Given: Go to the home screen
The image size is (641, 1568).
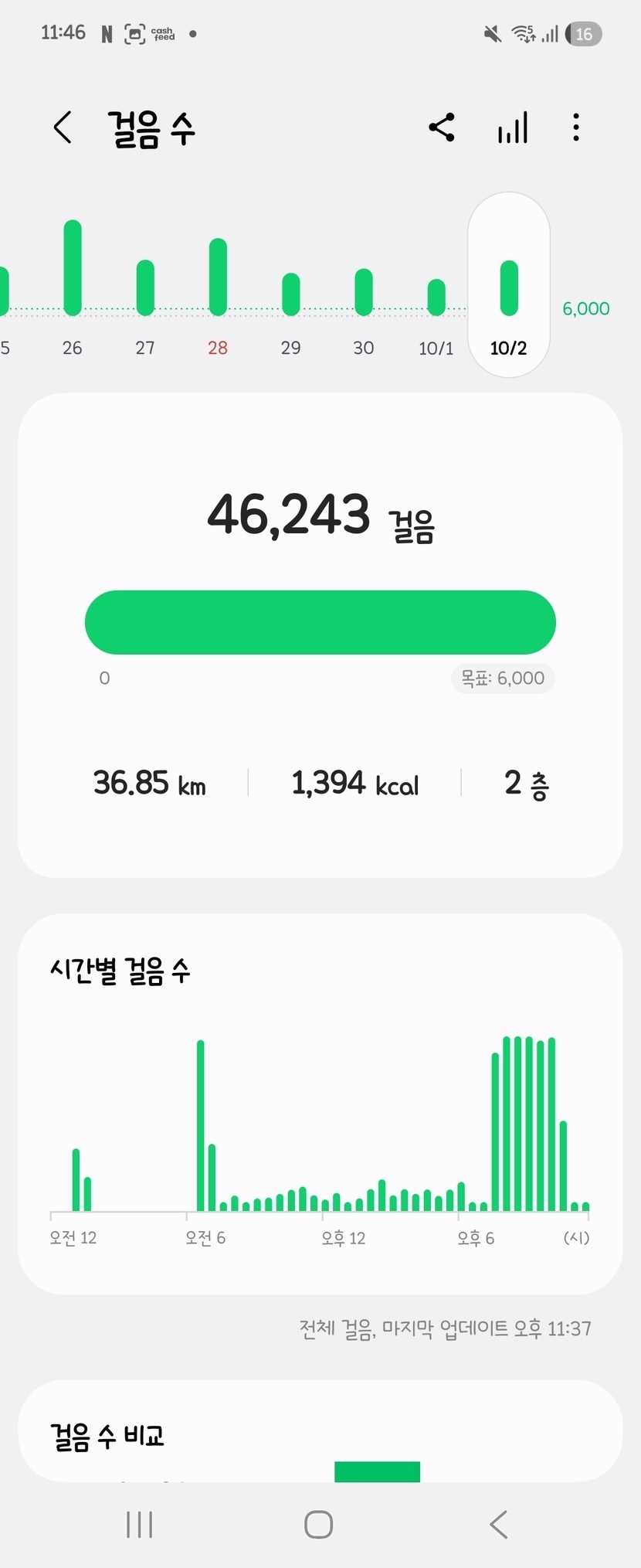Looking at the screenshot, I should tap(319, 1525).
